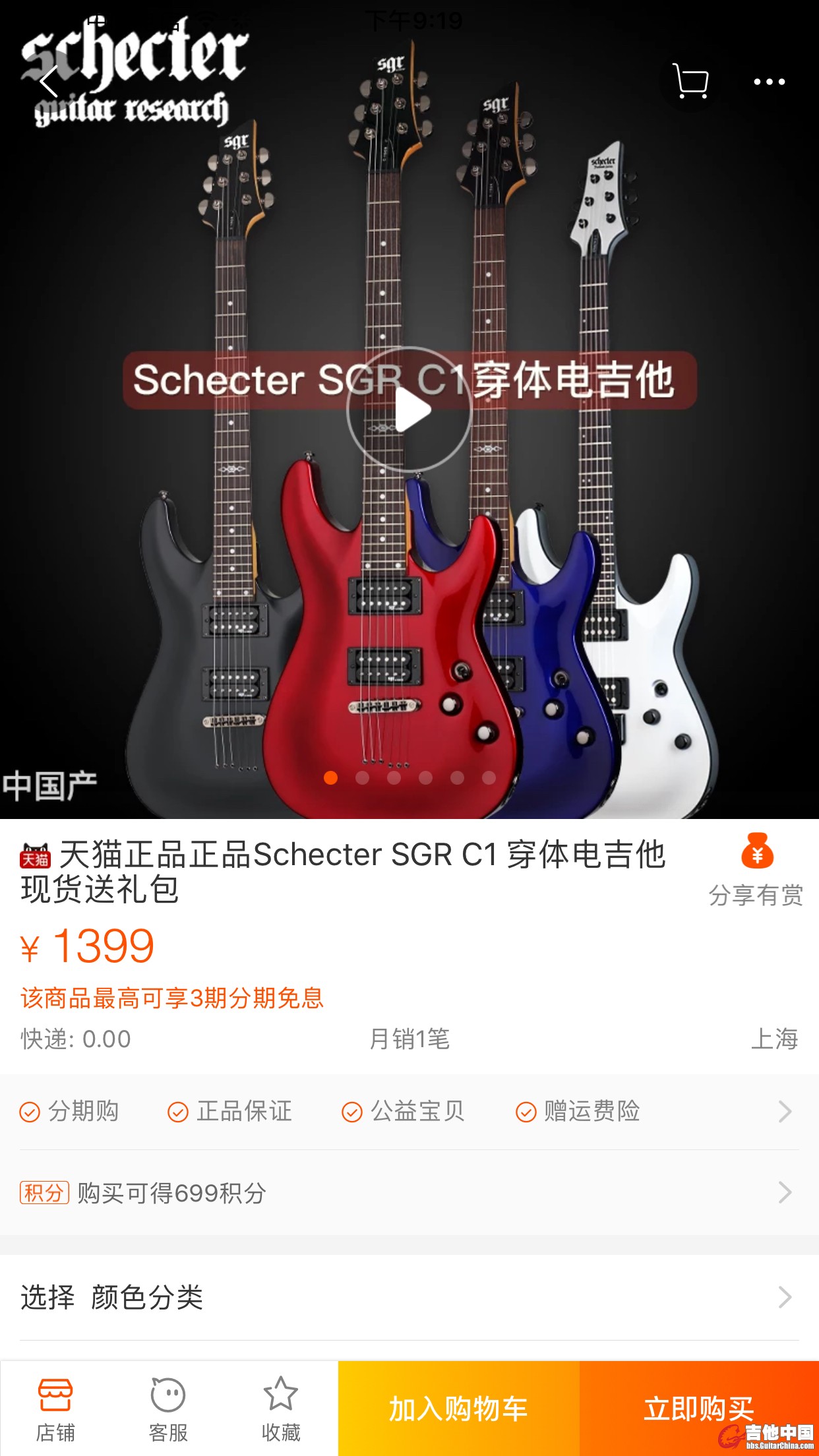
Task: Tap 立即购买 to buy now
Action: click(x=699, y=1409)
